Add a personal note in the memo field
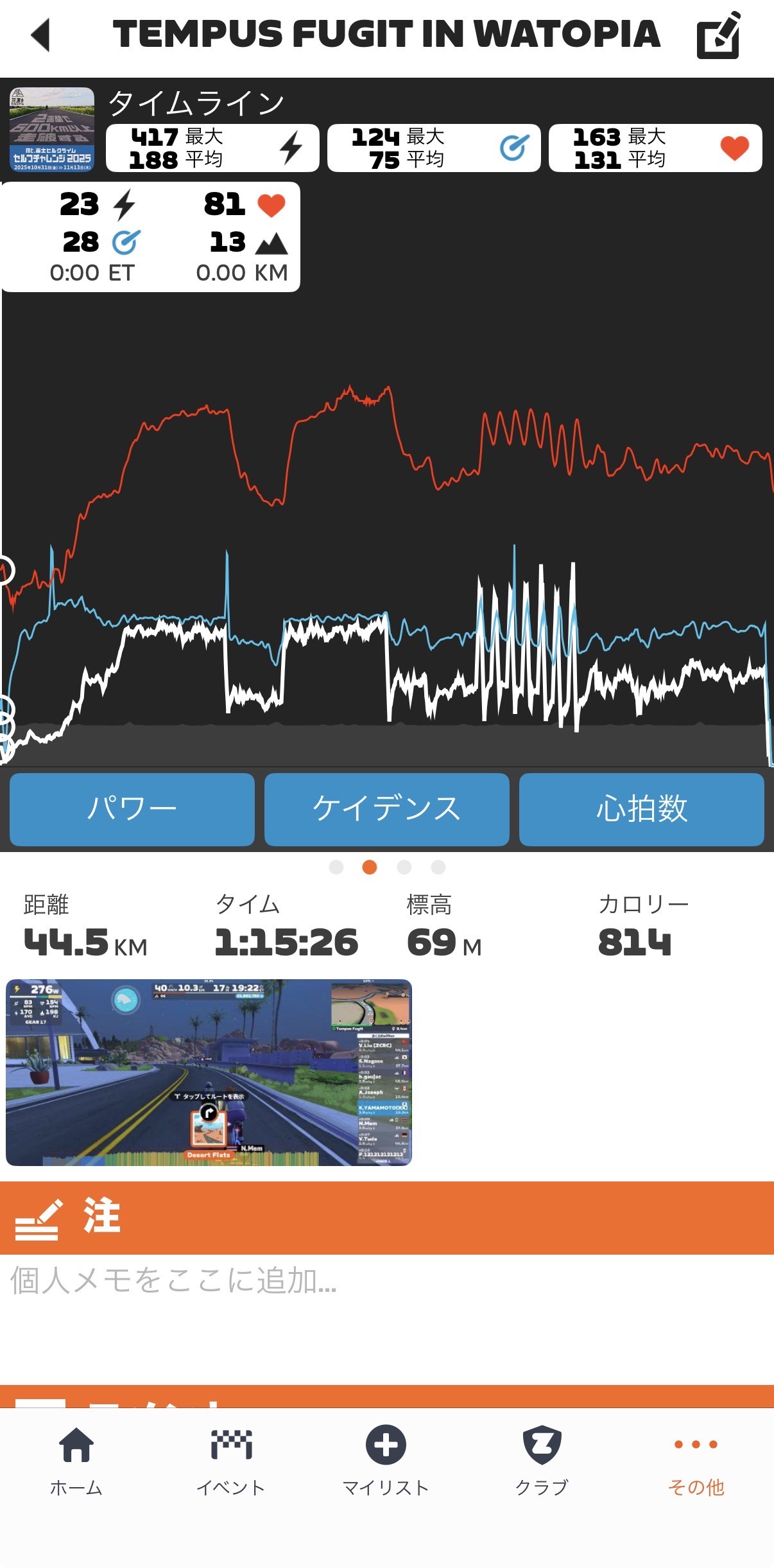 (x=385, y=1281)
